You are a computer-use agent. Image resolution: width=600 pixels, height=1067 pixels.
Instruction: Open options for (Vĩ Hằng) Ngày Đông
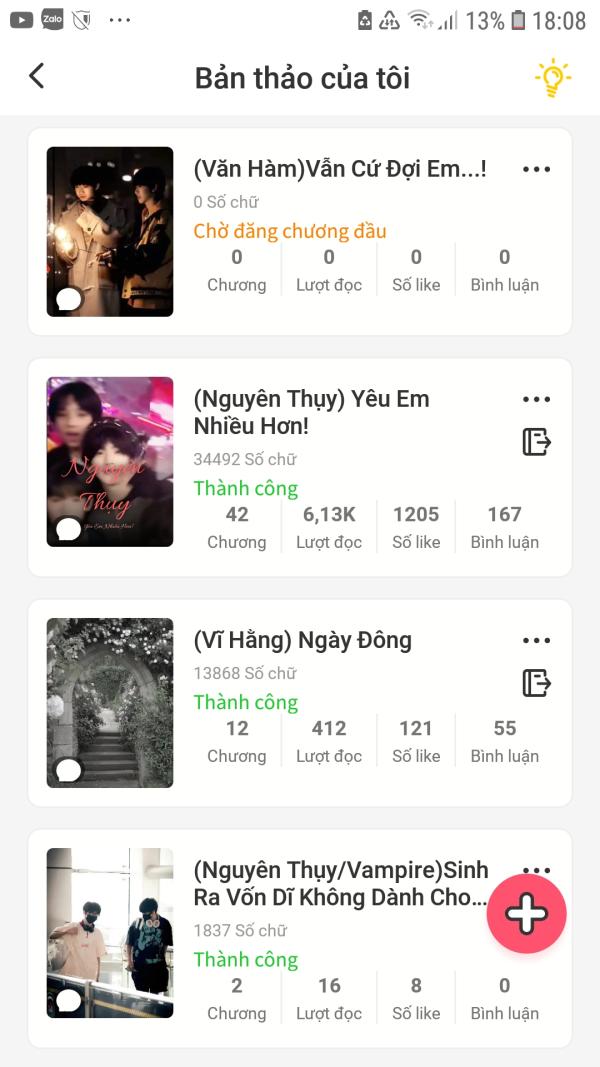tap(536, 641)
